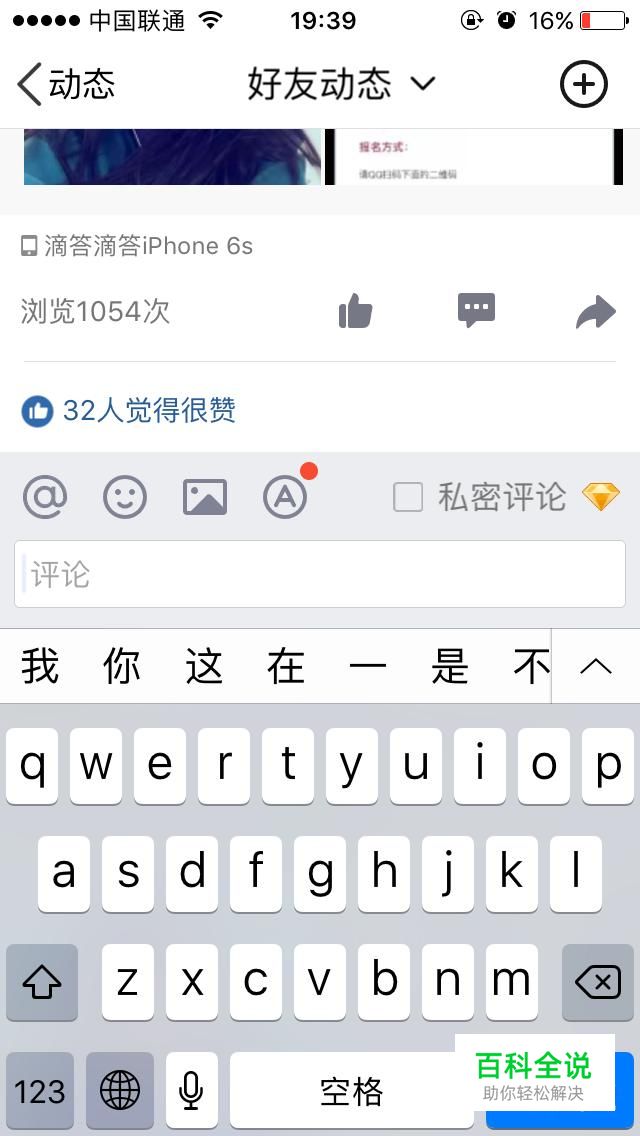
Task: Share this post via arrow icon
Action: (x=596, y=312)
